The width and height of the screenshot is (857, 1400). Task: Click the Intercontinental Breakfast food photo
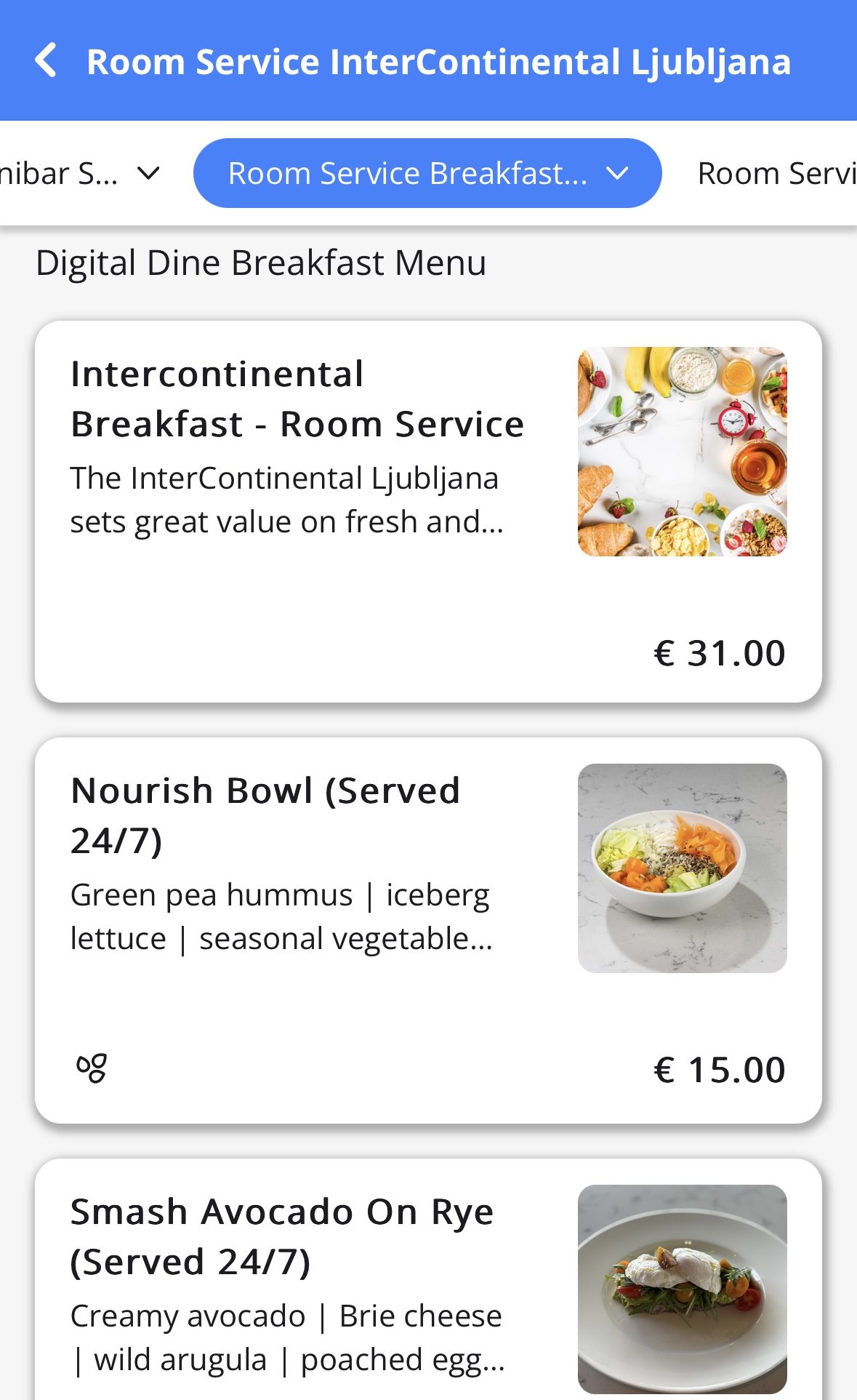[x=682, y=451]
